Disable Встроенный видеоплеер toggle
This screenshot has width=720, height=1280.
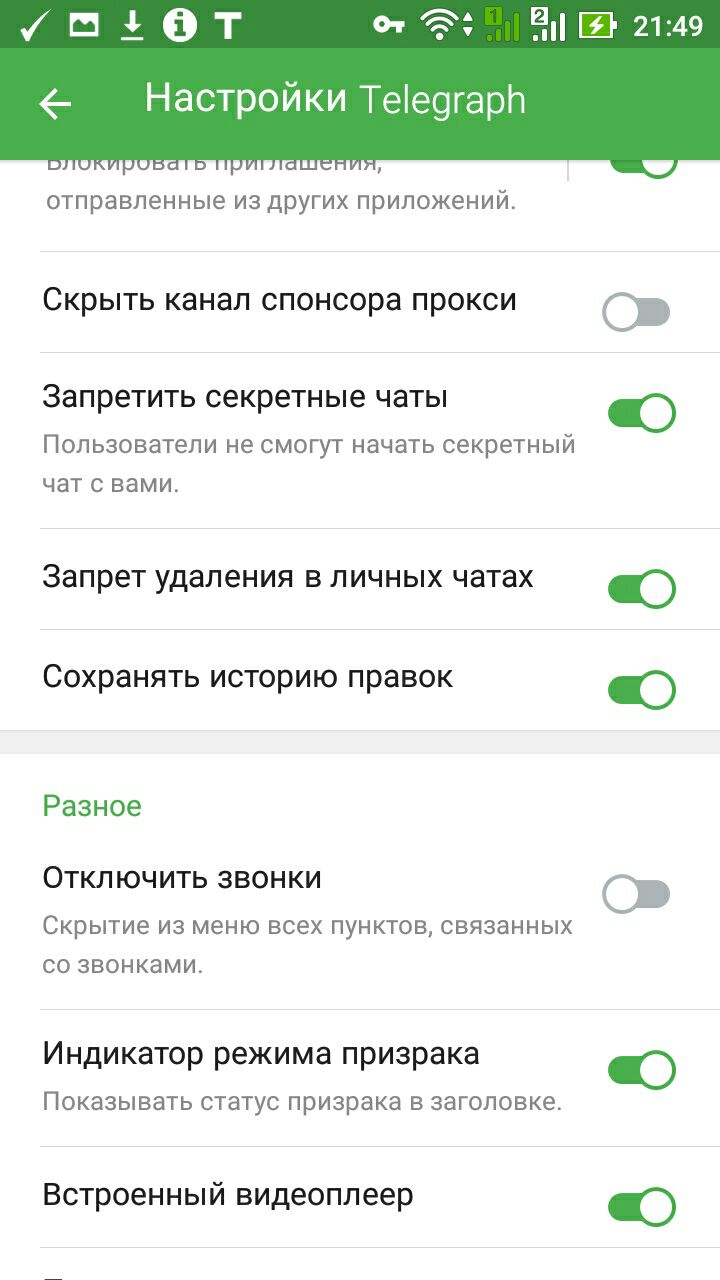[642, 1206]
